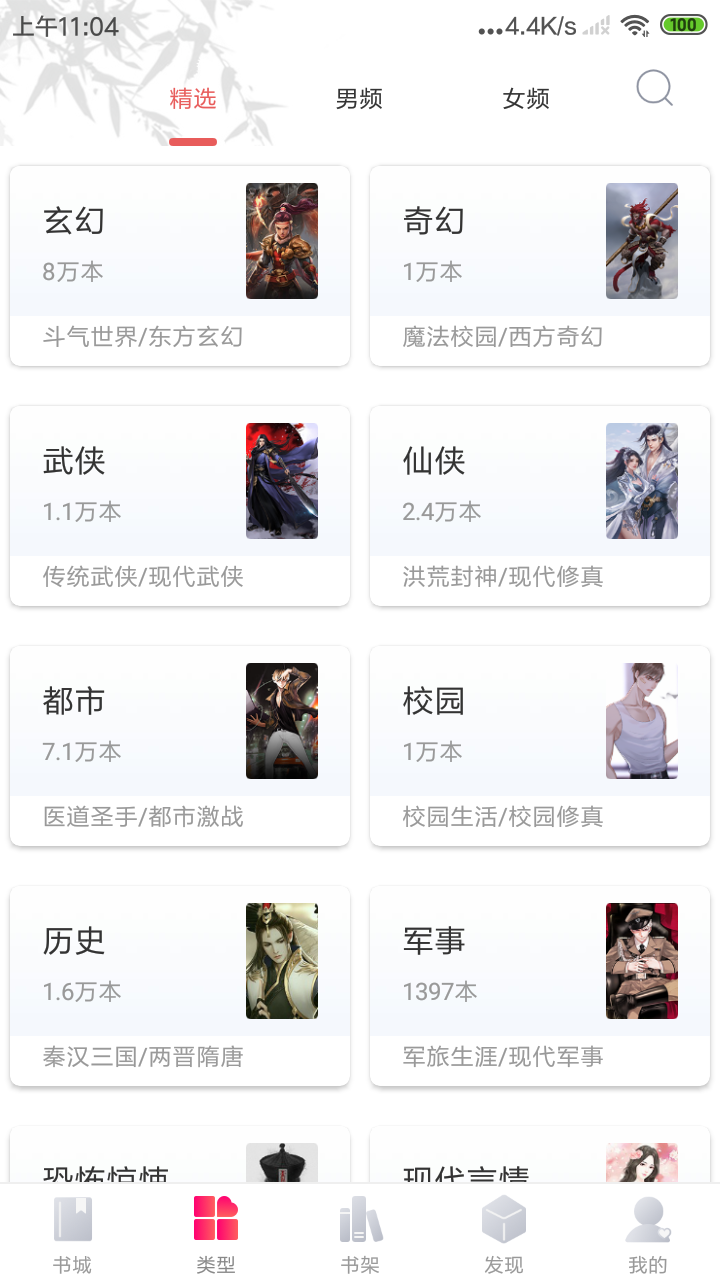Switch to the 男频 tab
The width and height of the screenshot is (720, 1280).
[359, 99]
